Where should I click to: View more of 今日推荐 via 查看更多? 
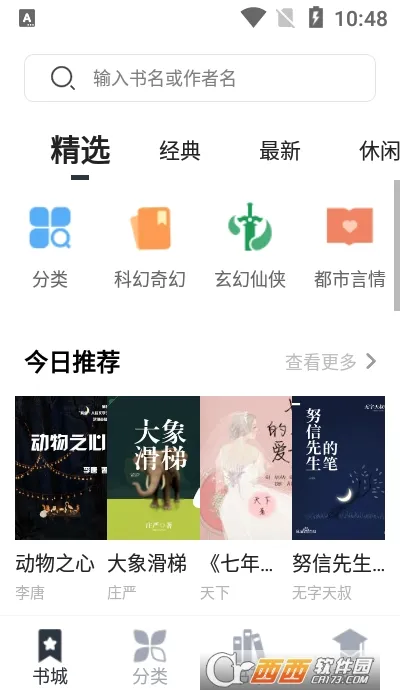[331, 362]
